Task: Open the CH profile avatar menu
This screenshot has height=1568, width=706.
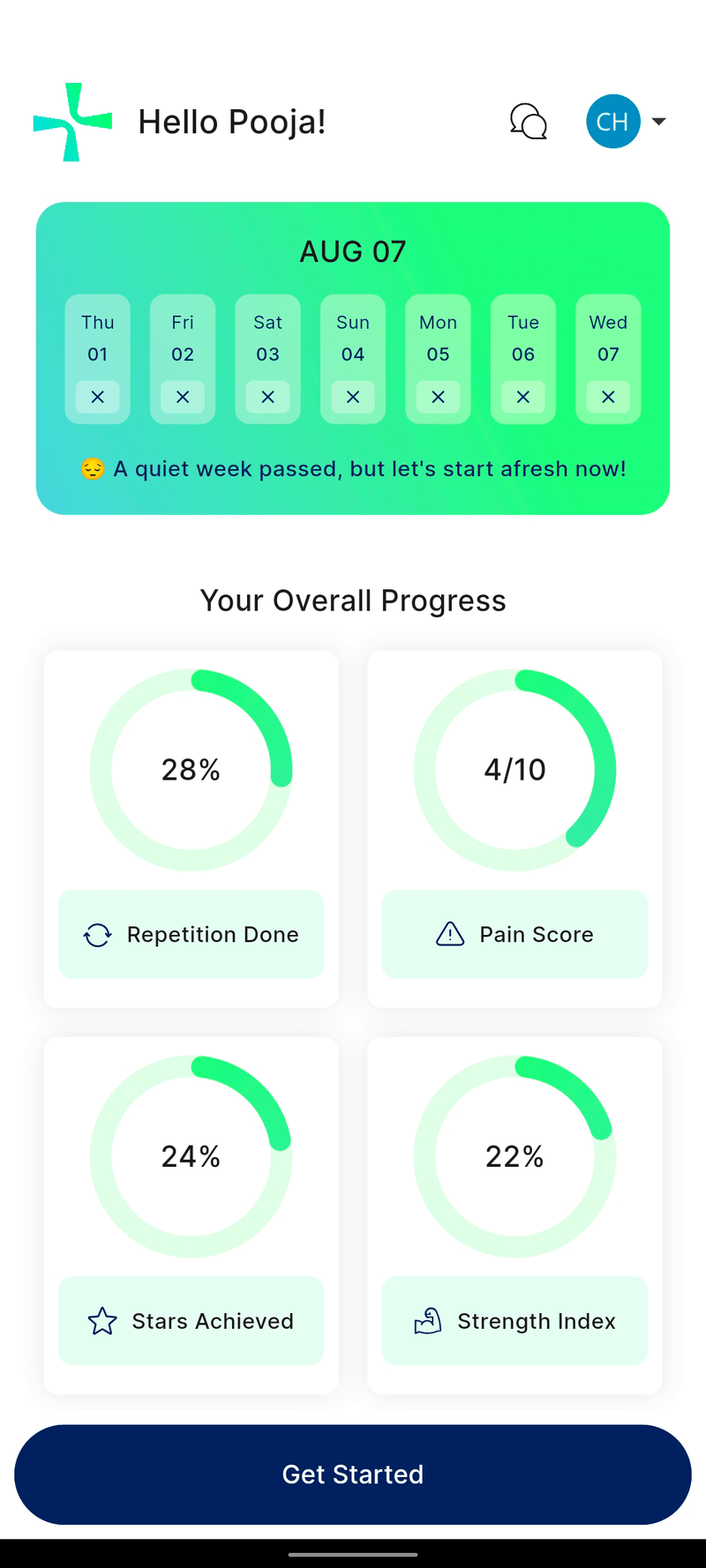Action: 613,122
